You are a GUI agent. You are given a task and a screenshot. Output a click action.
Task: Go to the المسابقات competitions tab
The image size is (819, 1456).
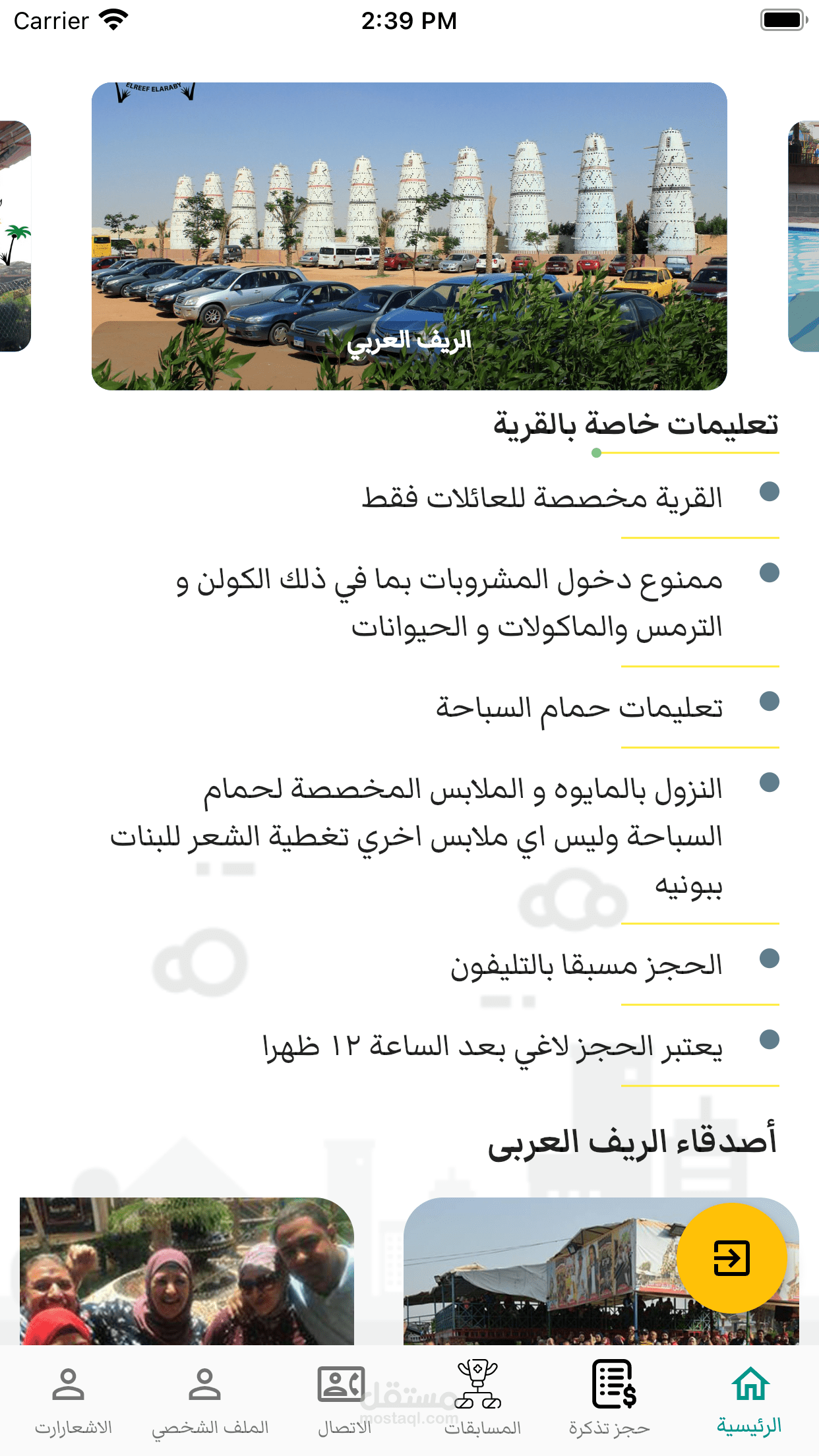coord(481,1399)
